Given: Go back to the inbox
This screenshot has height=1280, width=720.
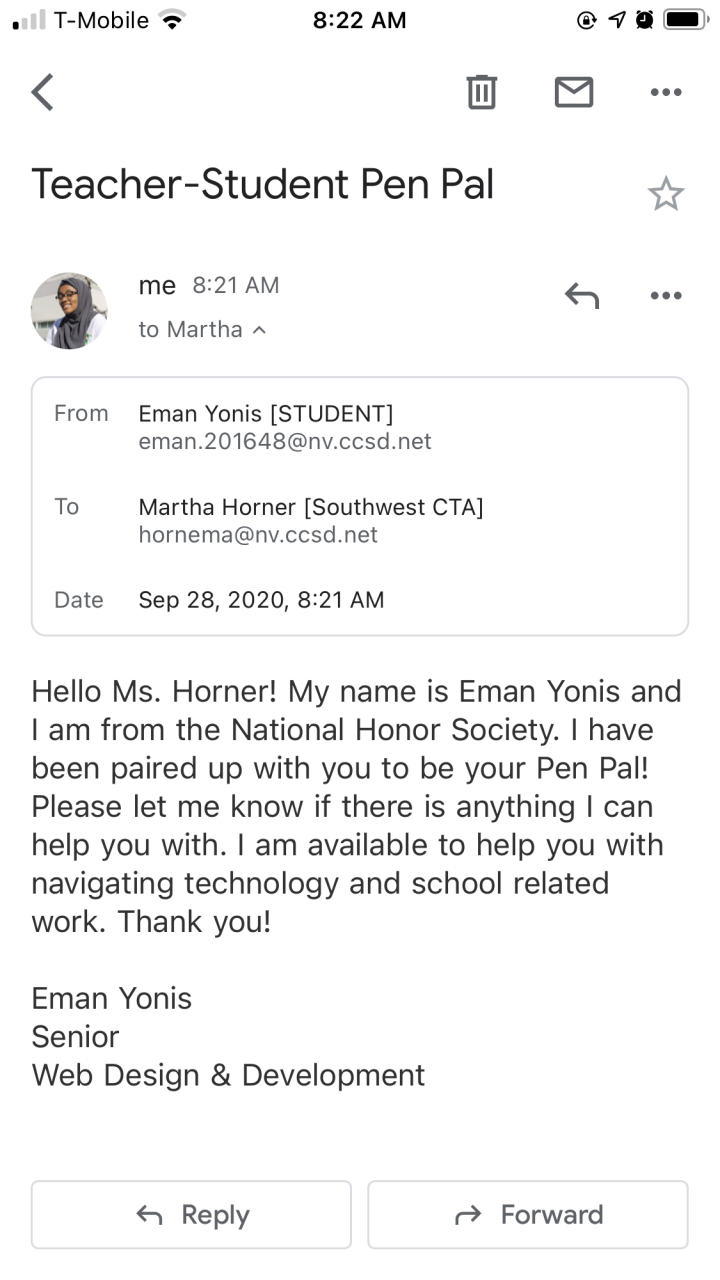Looking at the screenshot, I should pos(42,93).
